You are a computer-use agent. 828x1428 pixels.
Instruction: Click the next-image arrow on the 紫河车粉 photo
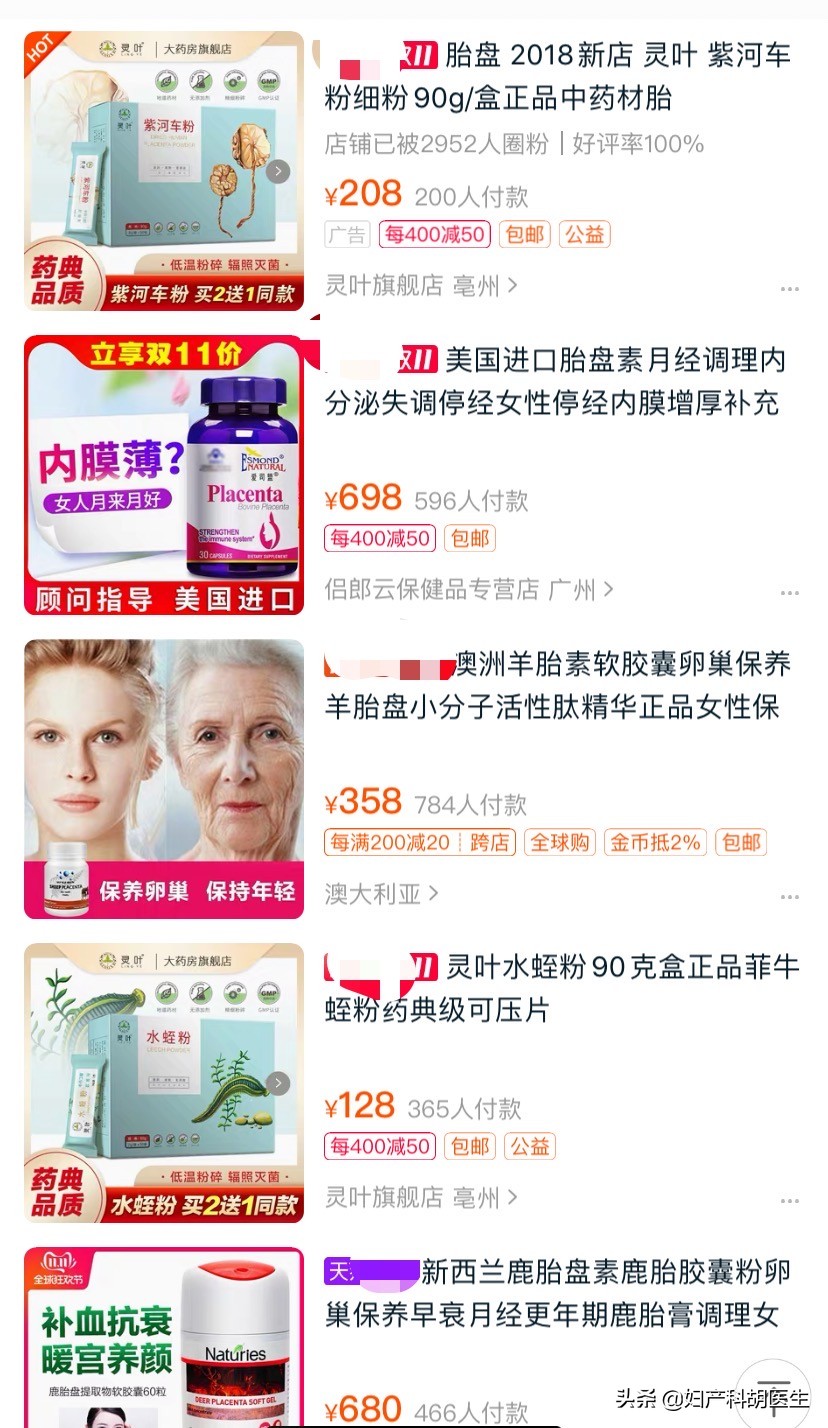(278, 171)
